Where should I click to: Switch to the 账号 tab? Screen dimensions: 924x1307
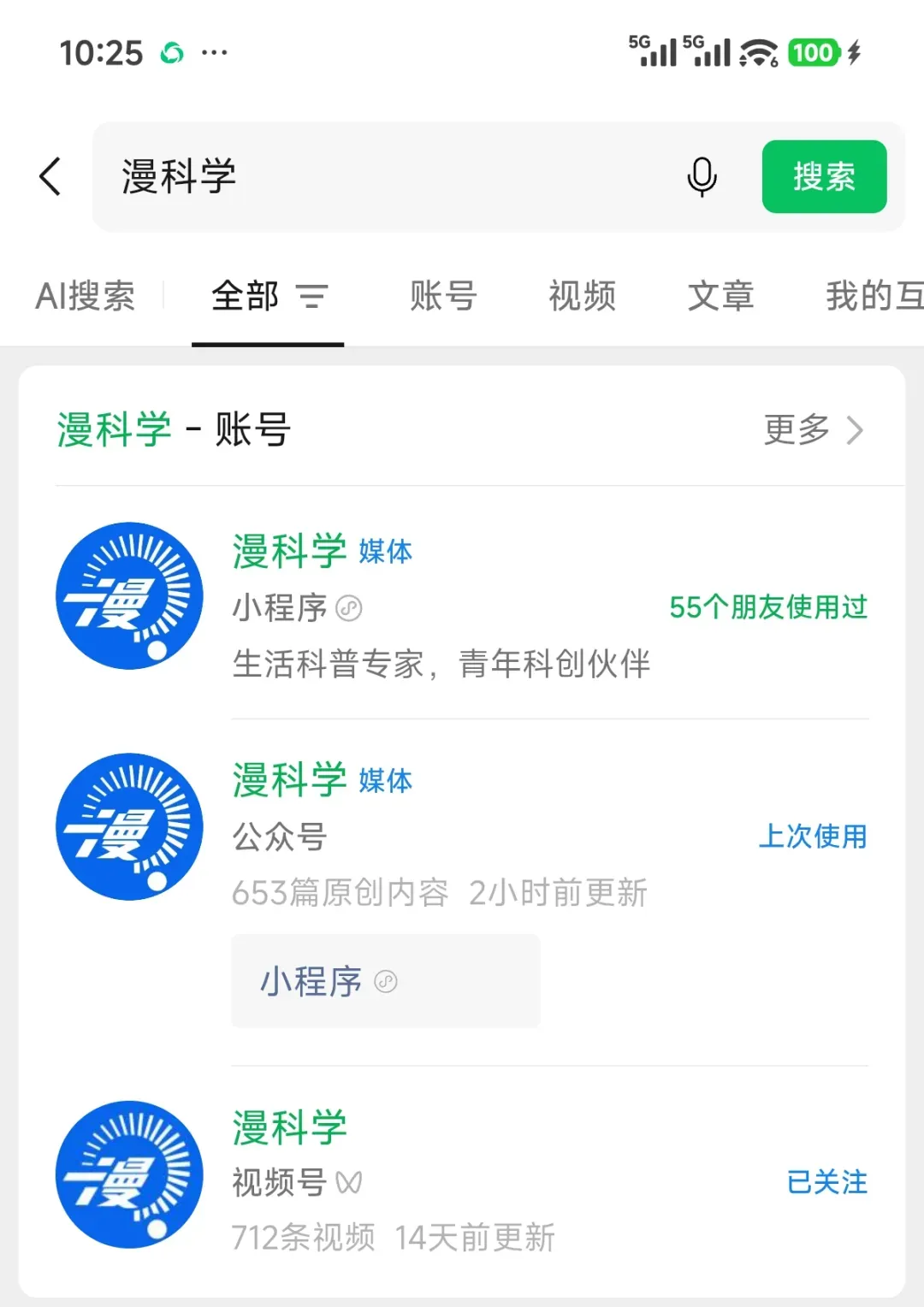click(443, 296)
